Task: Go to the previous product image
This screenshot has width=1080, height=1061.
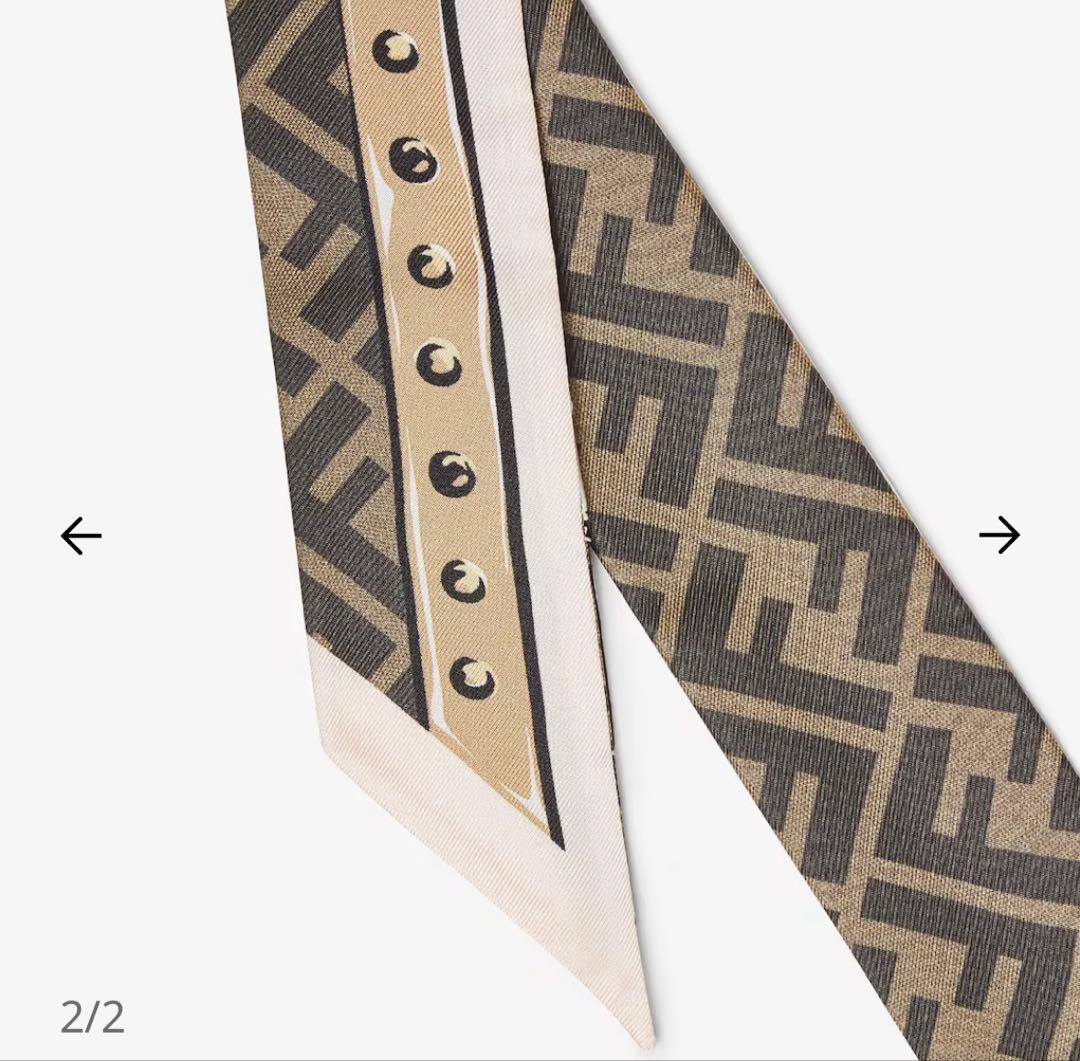Action: [81, 536]
